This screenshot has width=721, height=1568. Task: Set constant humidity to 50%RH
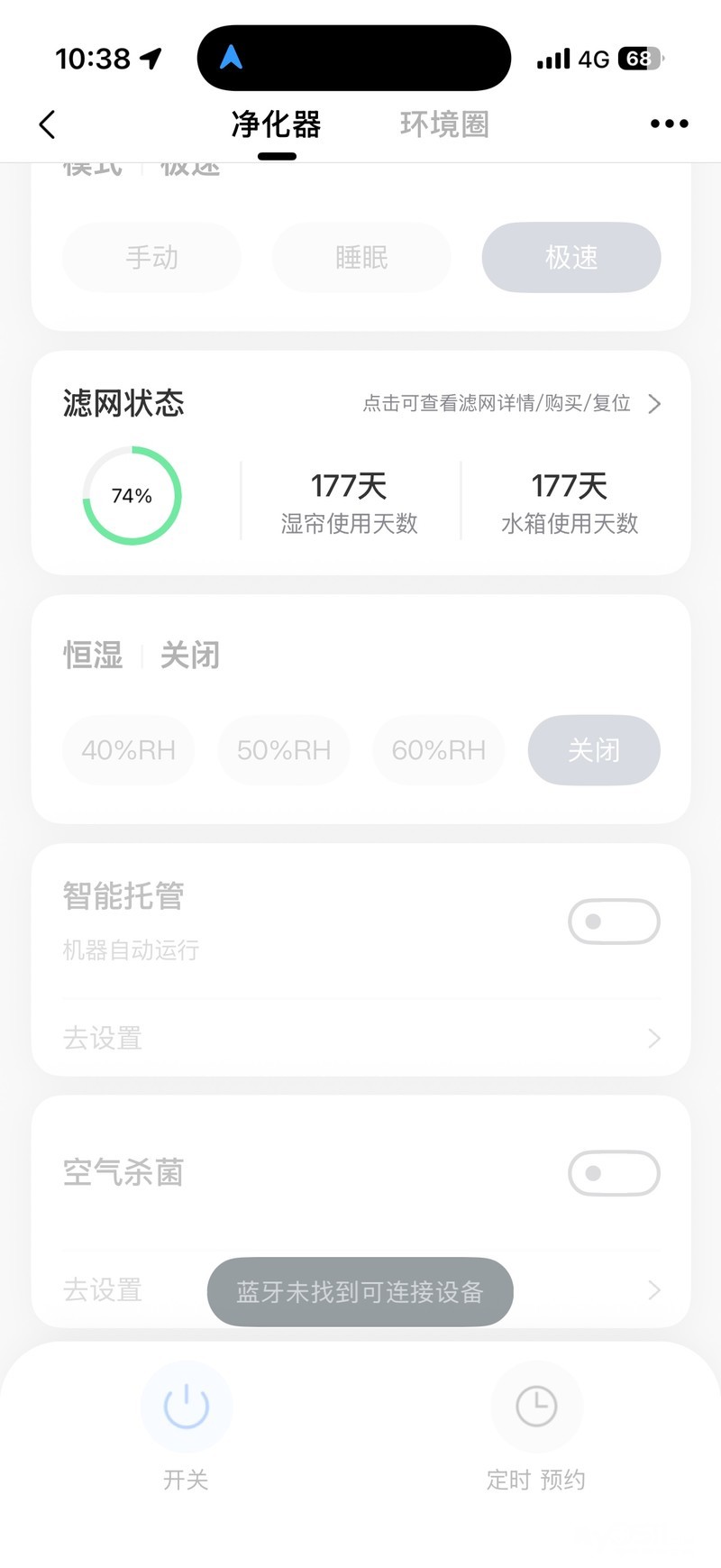[x=284, y=750]
